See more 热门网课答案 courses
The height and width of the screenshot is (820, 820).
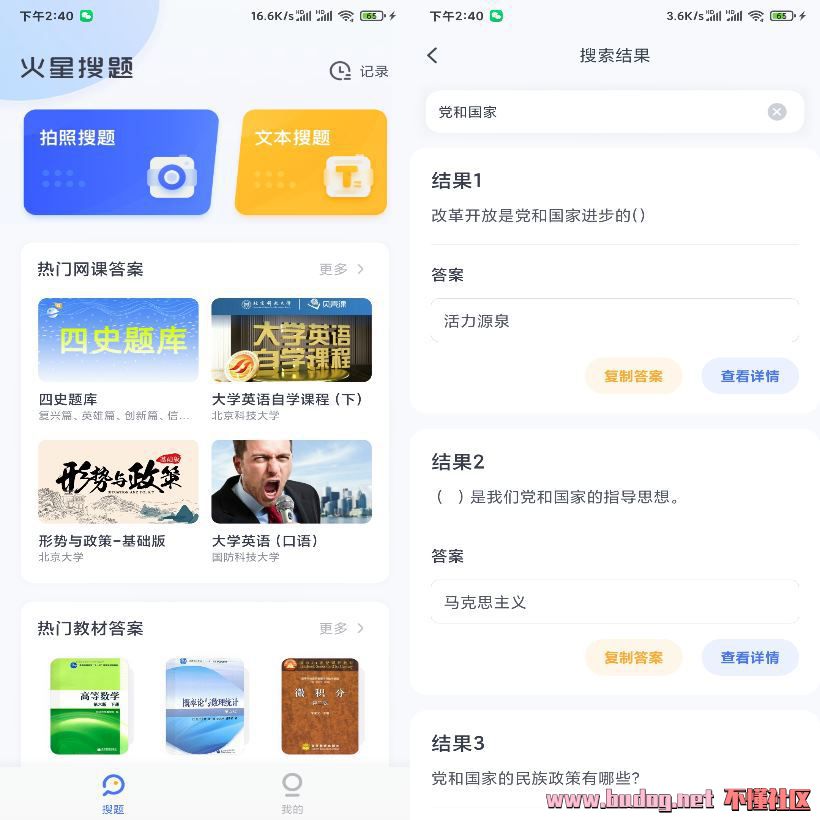coord(342,269)
